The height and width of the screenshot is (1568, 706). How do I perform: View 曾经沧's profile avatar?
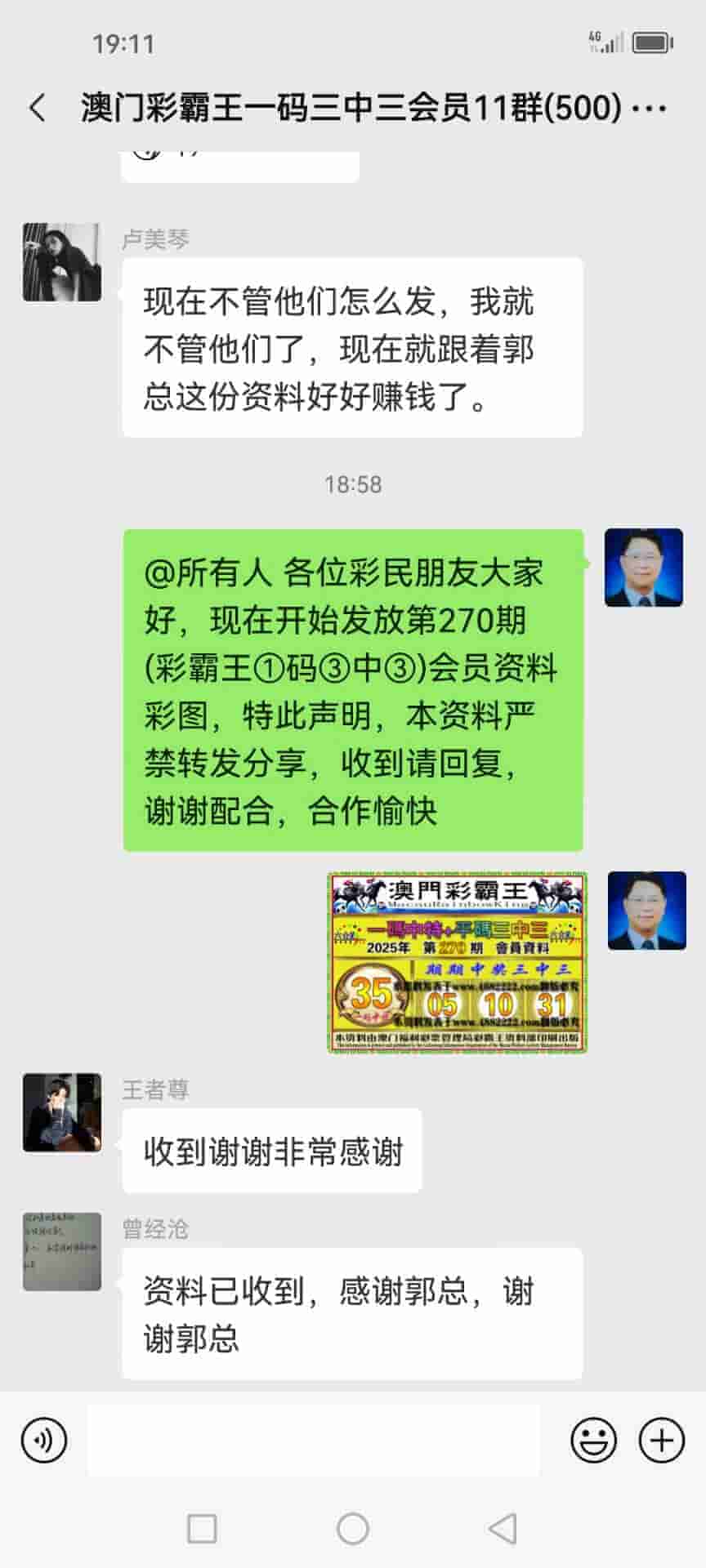coord(62,1251)
